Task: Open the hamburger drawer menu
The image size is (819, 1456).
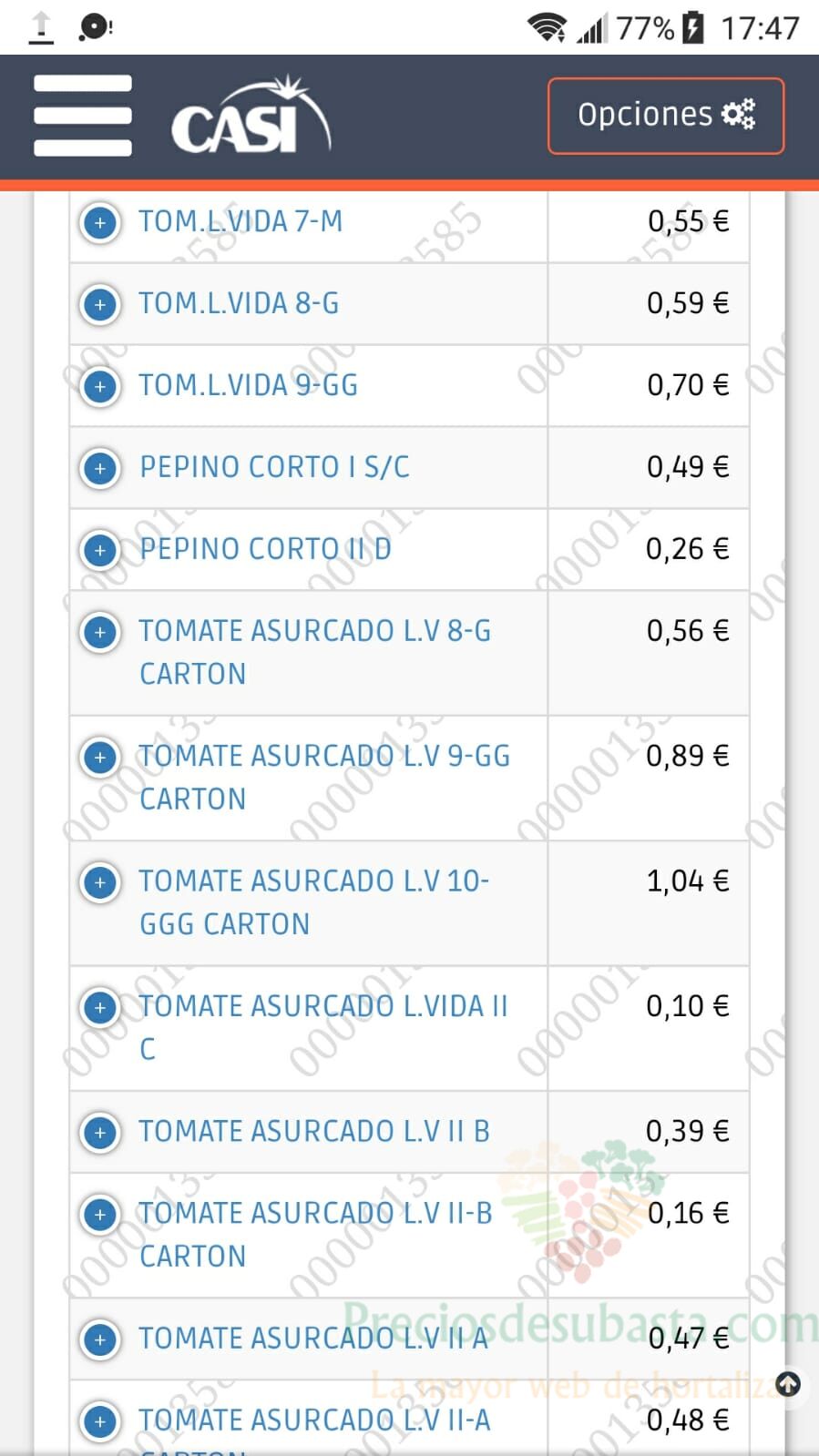Action: pyautogui.click(x=83, y=116)
